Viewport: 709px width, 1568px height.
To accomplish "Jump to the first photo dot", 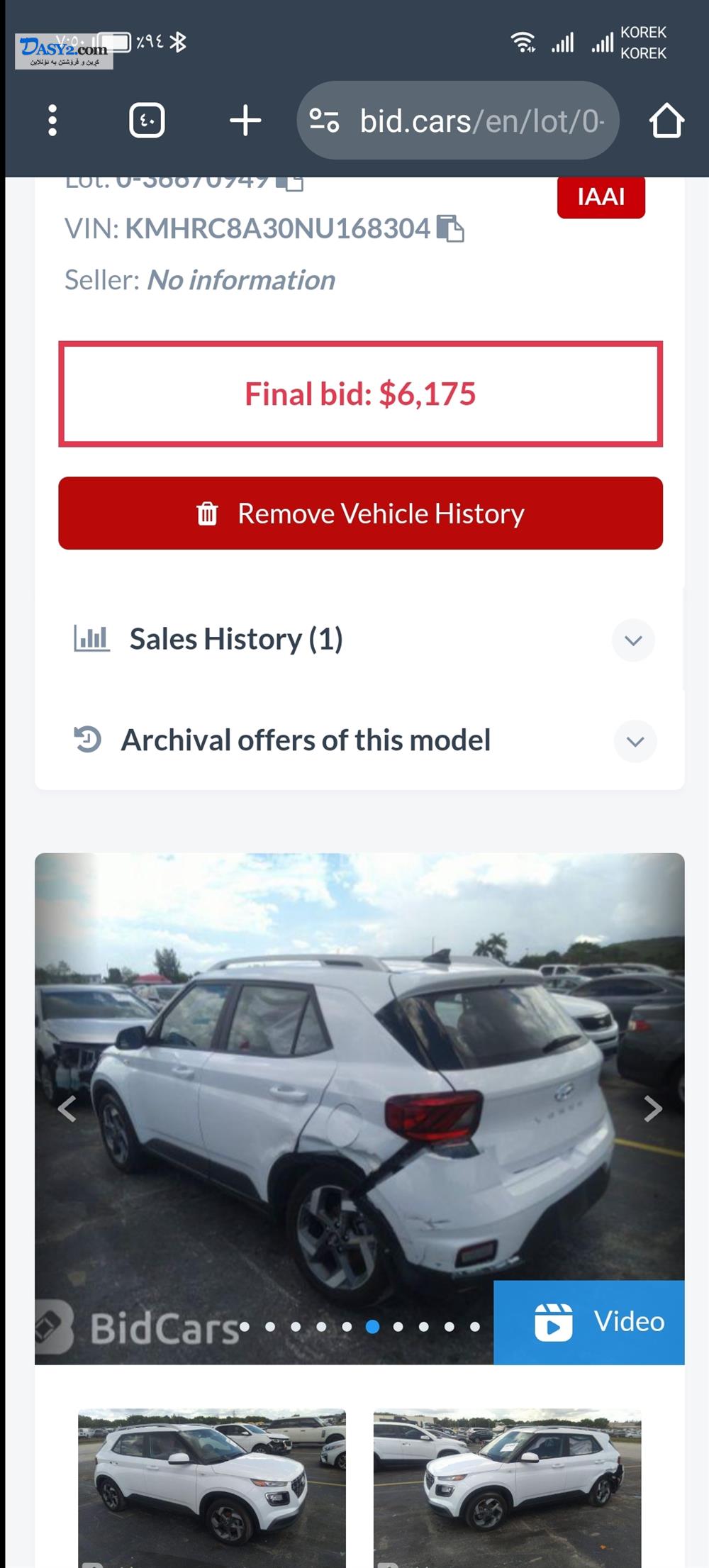I will (245, 1326).
